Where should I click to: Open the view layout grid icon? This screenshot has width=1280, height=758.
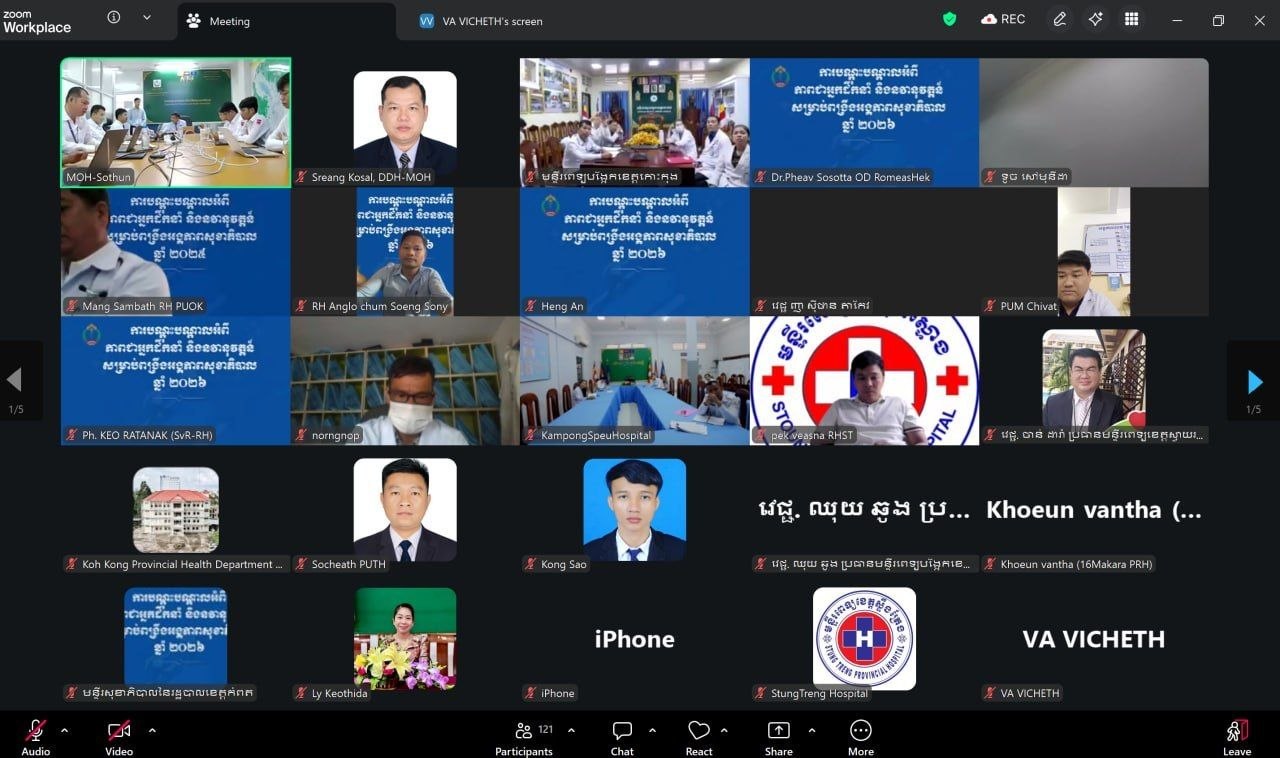[x=1132, y=19]
